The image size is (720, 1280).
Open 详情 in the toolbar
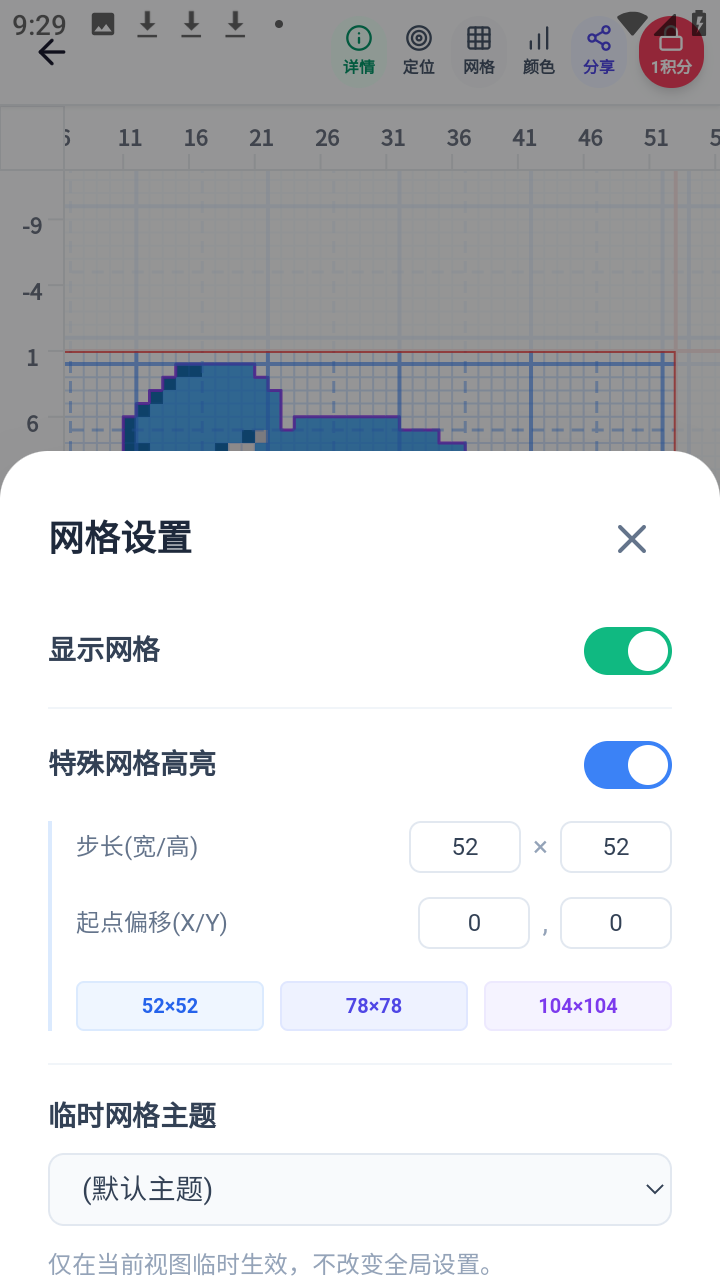click(359, 51)
